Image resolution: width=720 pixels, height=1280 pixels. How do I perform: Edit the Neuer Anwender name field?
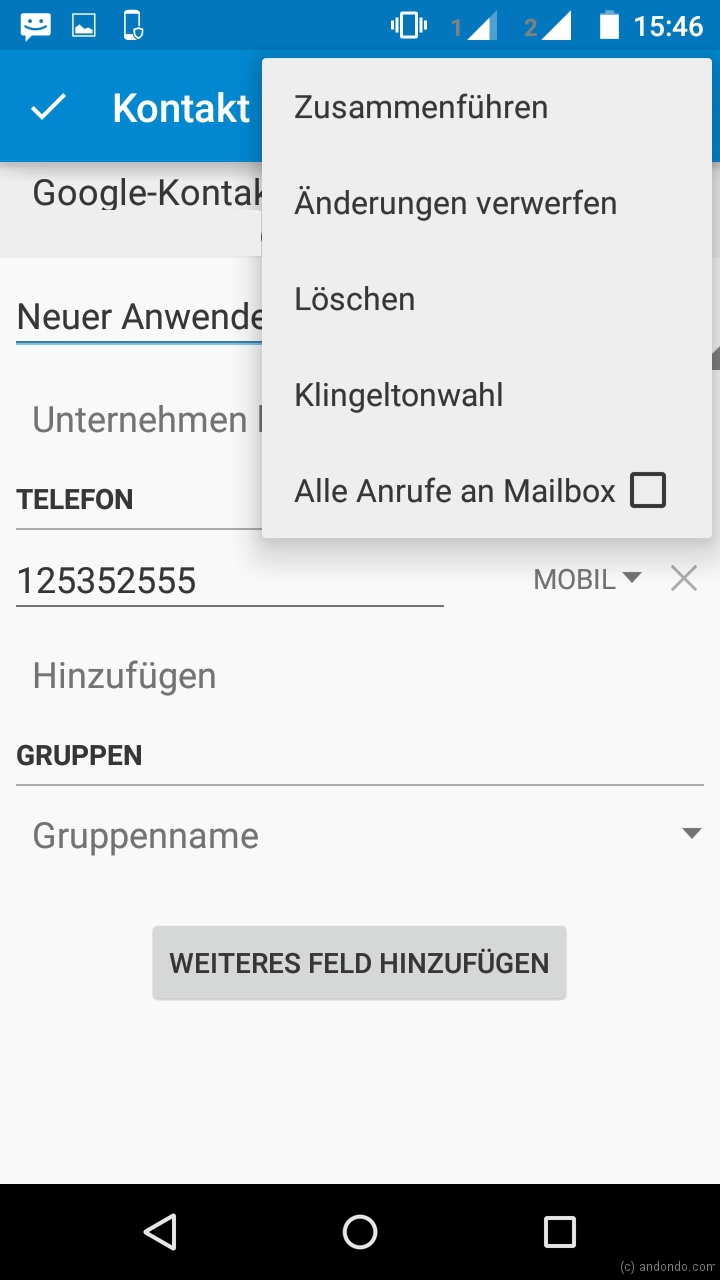138,317
